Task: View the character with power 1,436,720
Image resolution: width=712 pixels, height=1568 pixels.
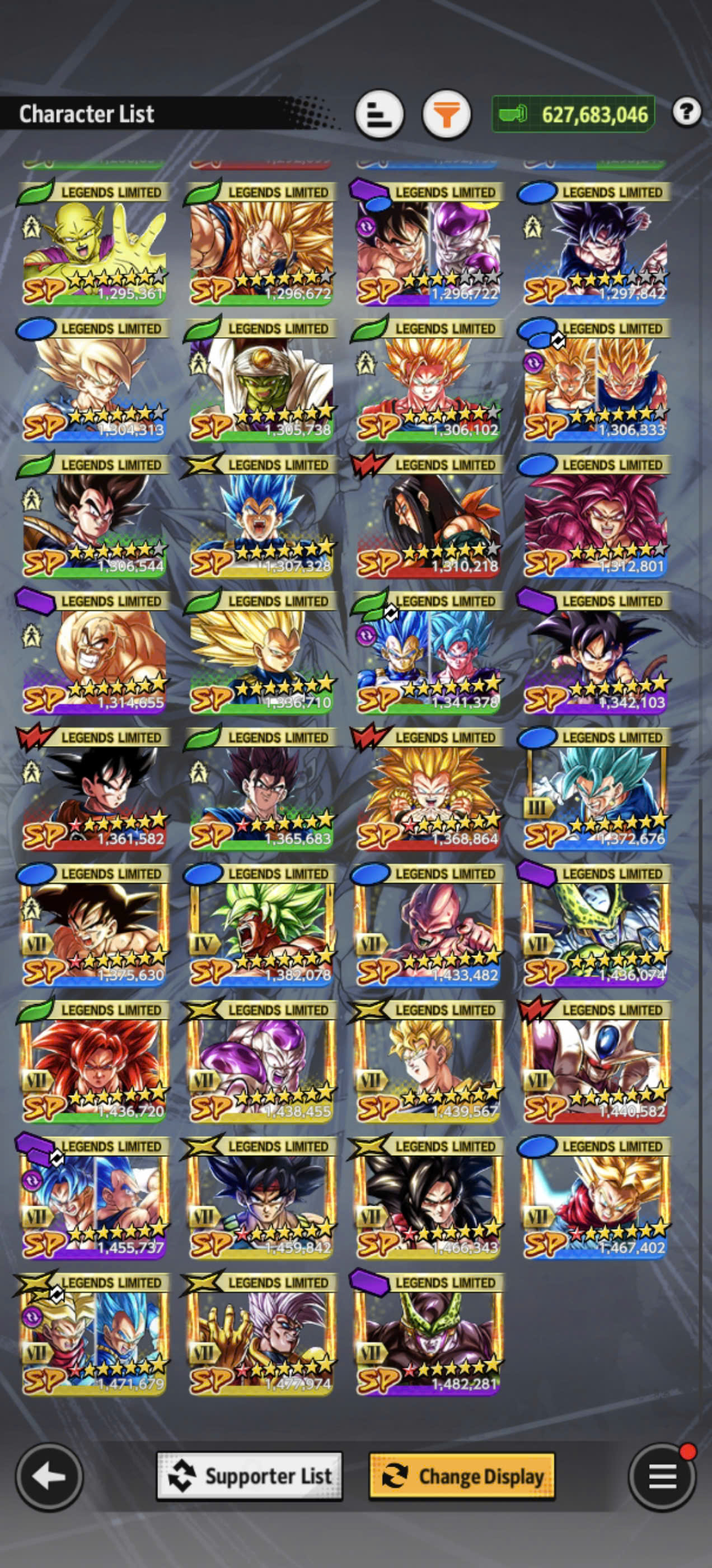Action: tap(93, 1060)
